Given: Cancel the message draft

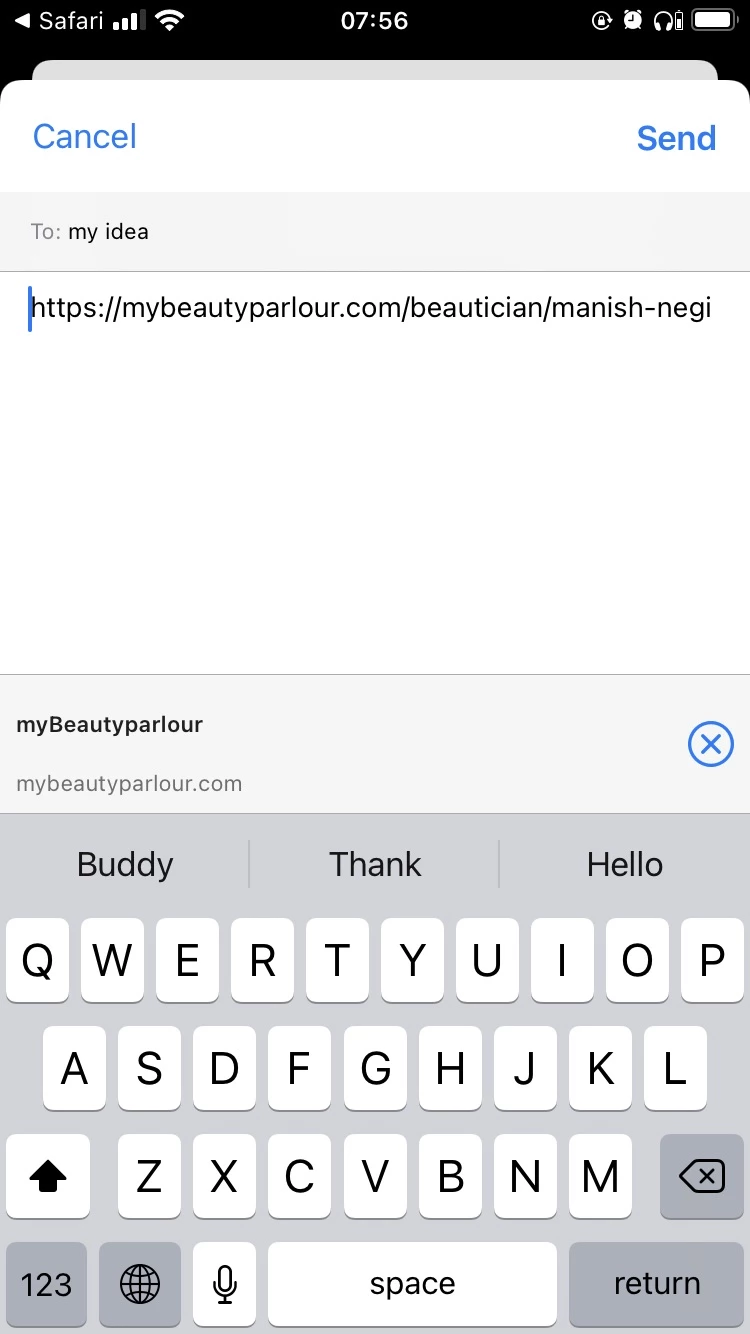Looking at the screenshot, I should (x=85, y=137).
